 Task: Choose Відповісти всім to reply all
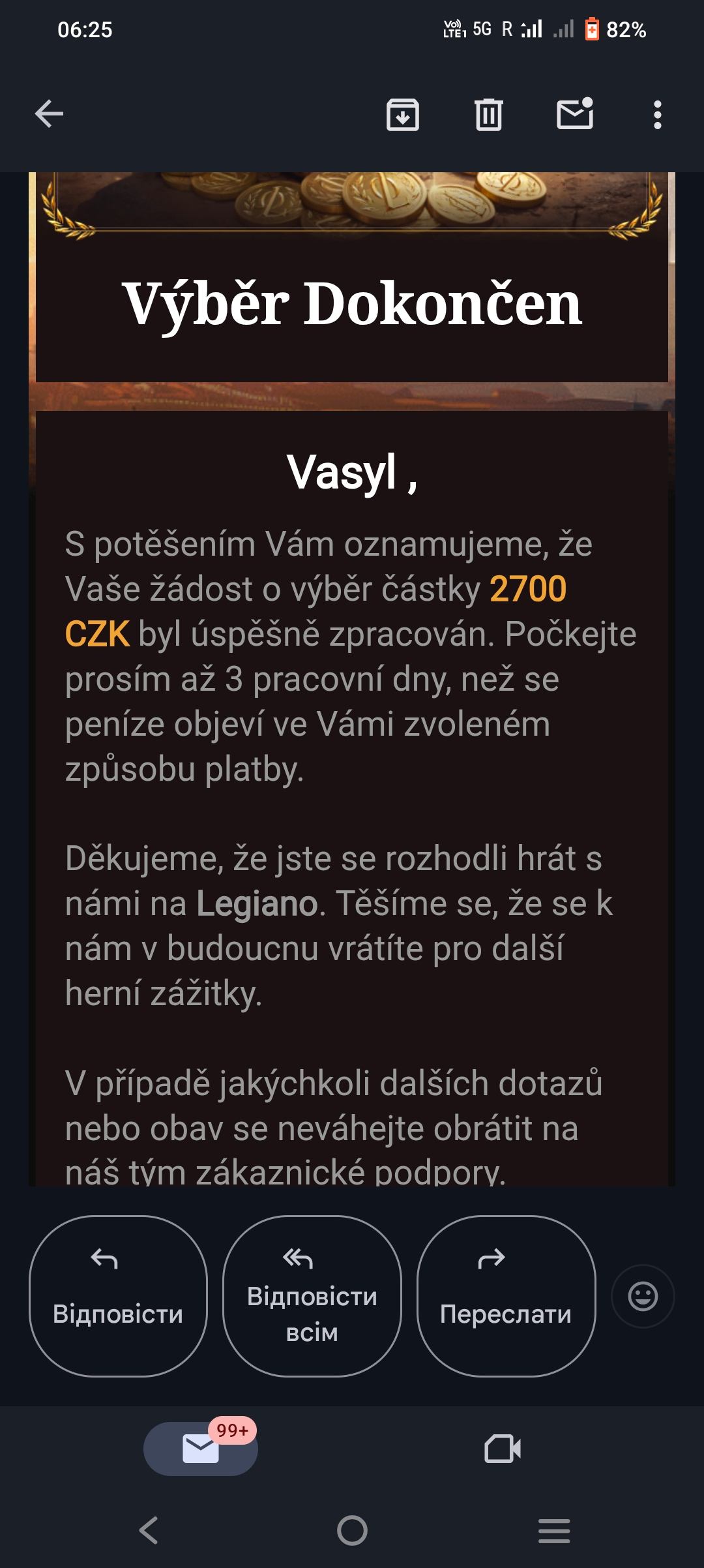coord(312,1295)
